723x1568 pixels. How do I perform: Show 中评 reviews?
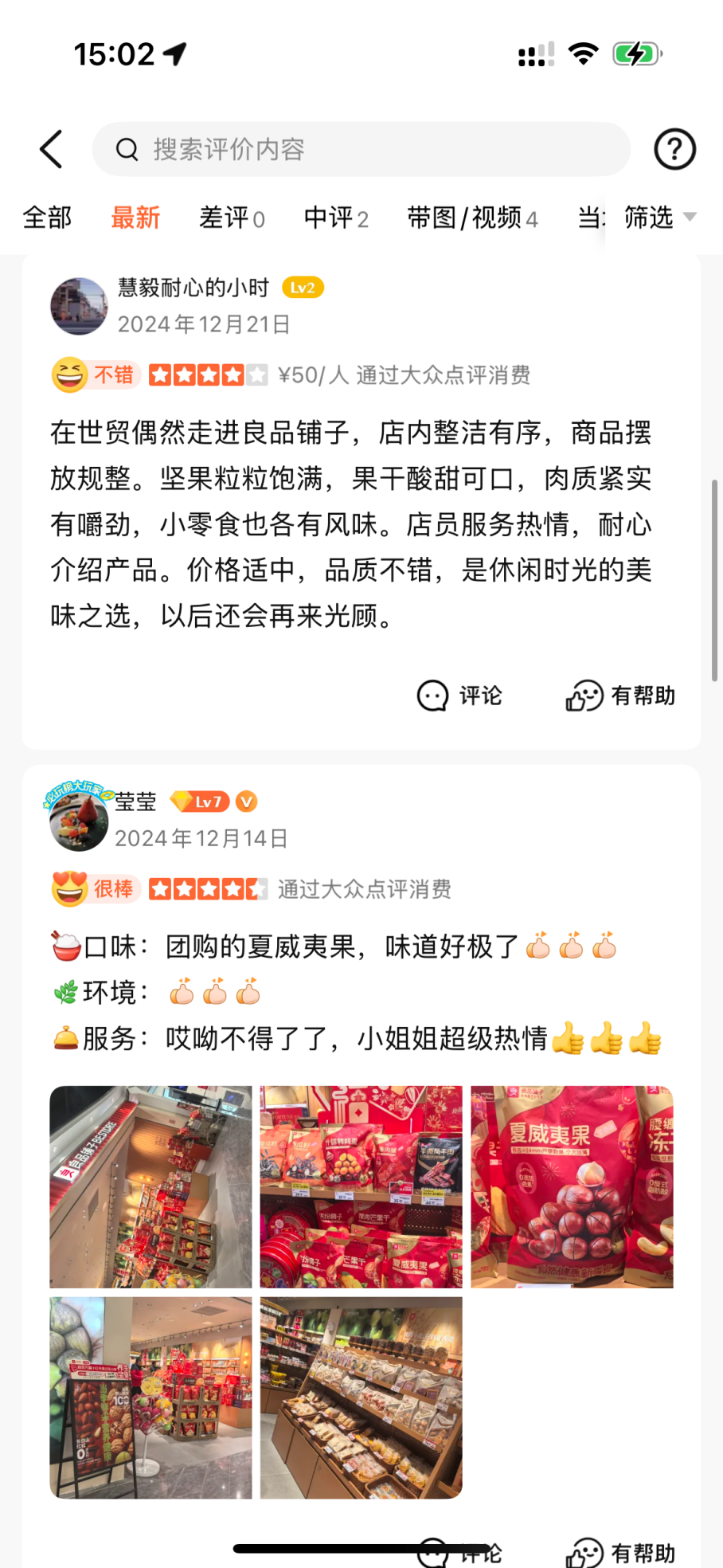pyautogui.click(x=336, y=218)
